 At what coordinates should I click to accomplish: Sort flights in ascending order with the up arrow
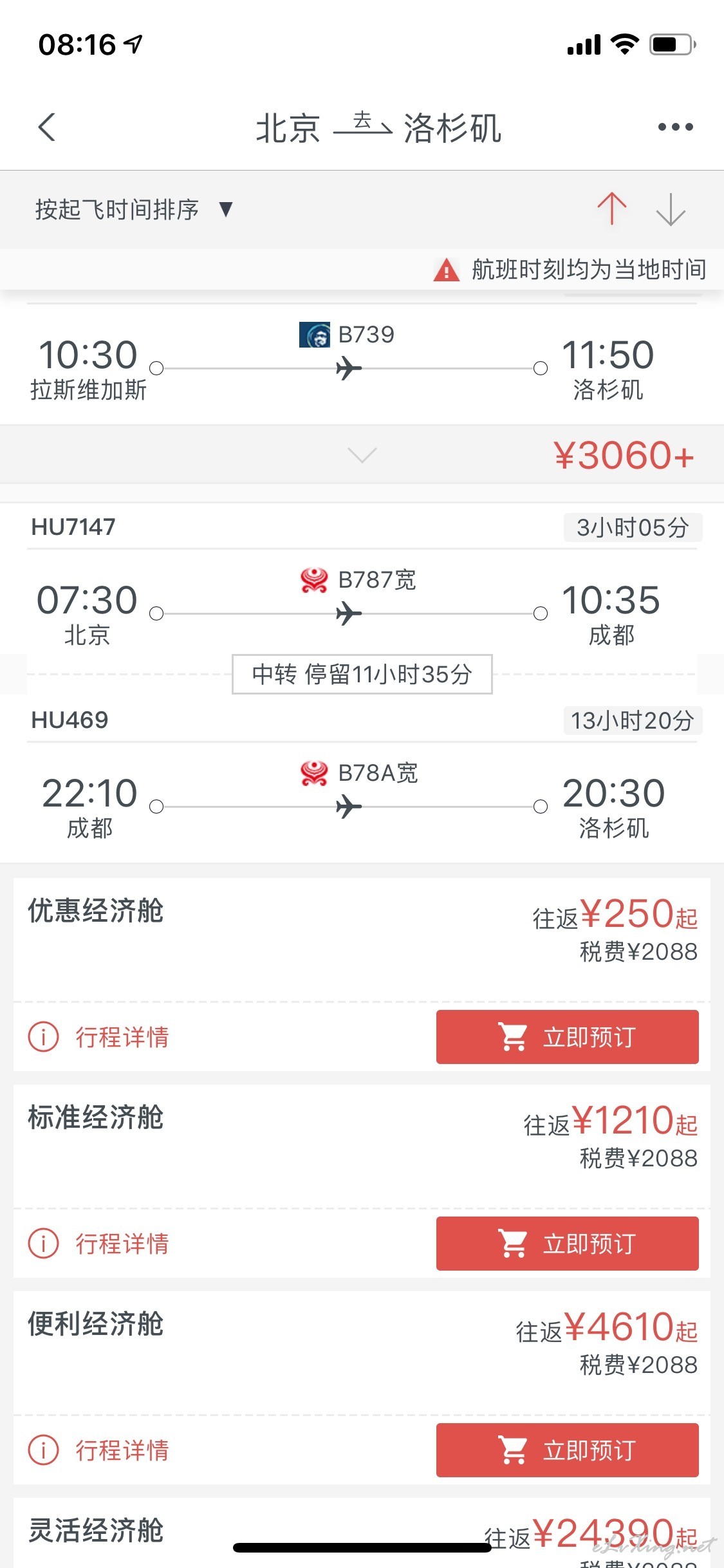[x=611, y=209]
